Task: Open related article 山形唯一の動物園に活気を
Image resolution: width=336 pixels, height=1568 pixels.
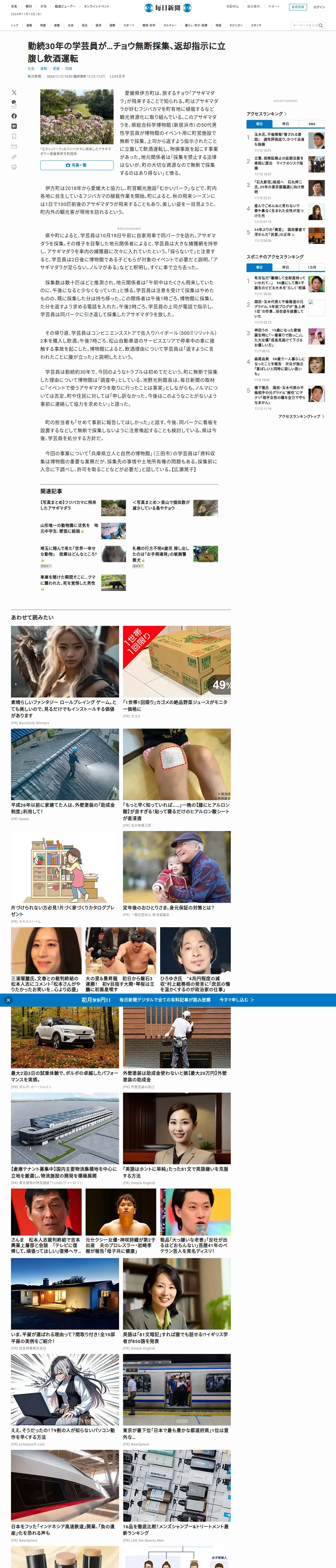Action: pos(69,528)
